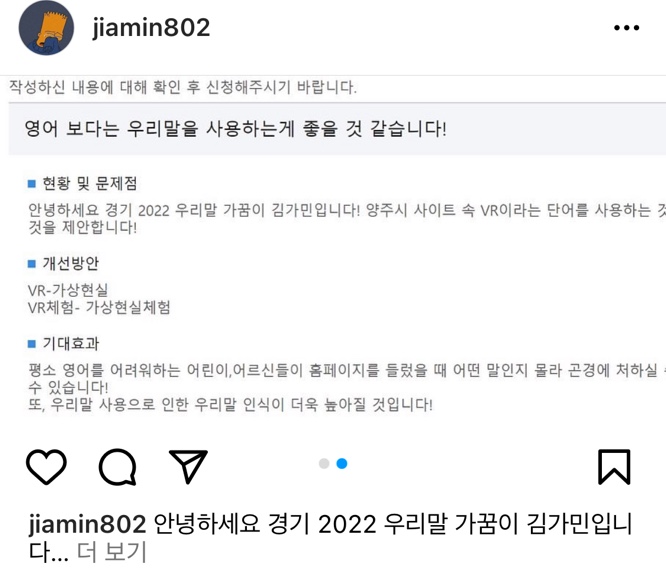The width and height of the screenshot is (666, 568).
Task: Like this post with the heart
Action: (46, 466)
